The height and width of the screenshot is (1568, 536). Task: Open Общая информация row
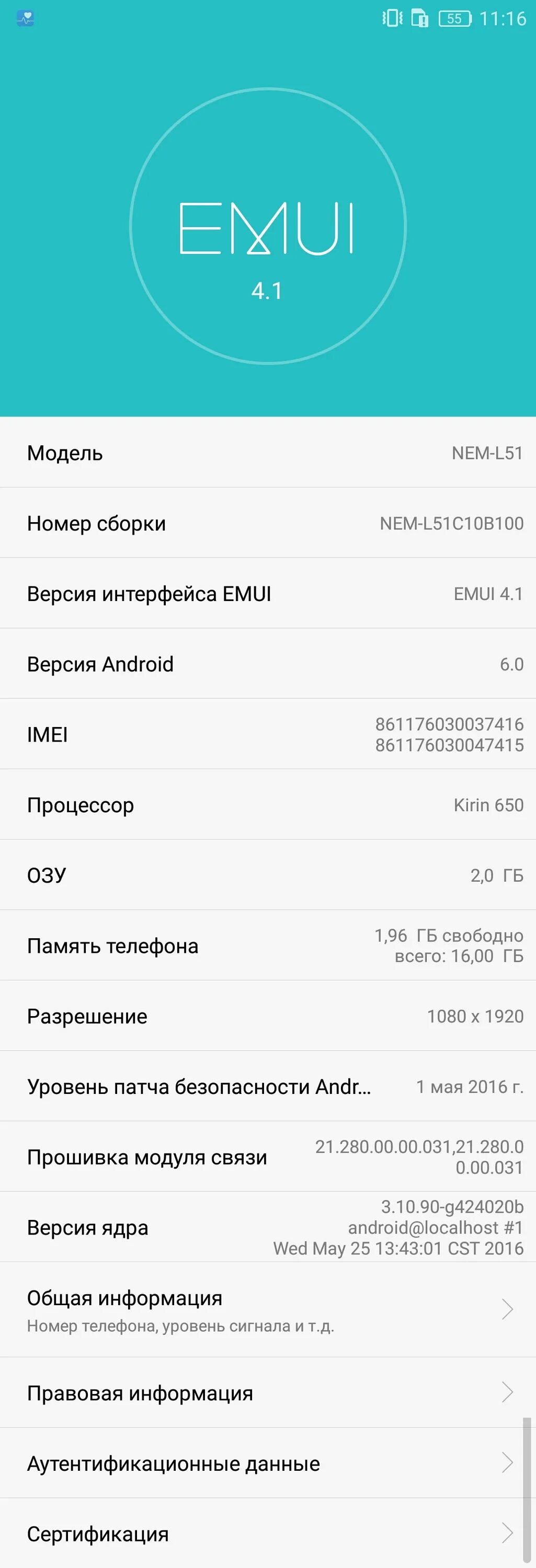coord(268,1310)
